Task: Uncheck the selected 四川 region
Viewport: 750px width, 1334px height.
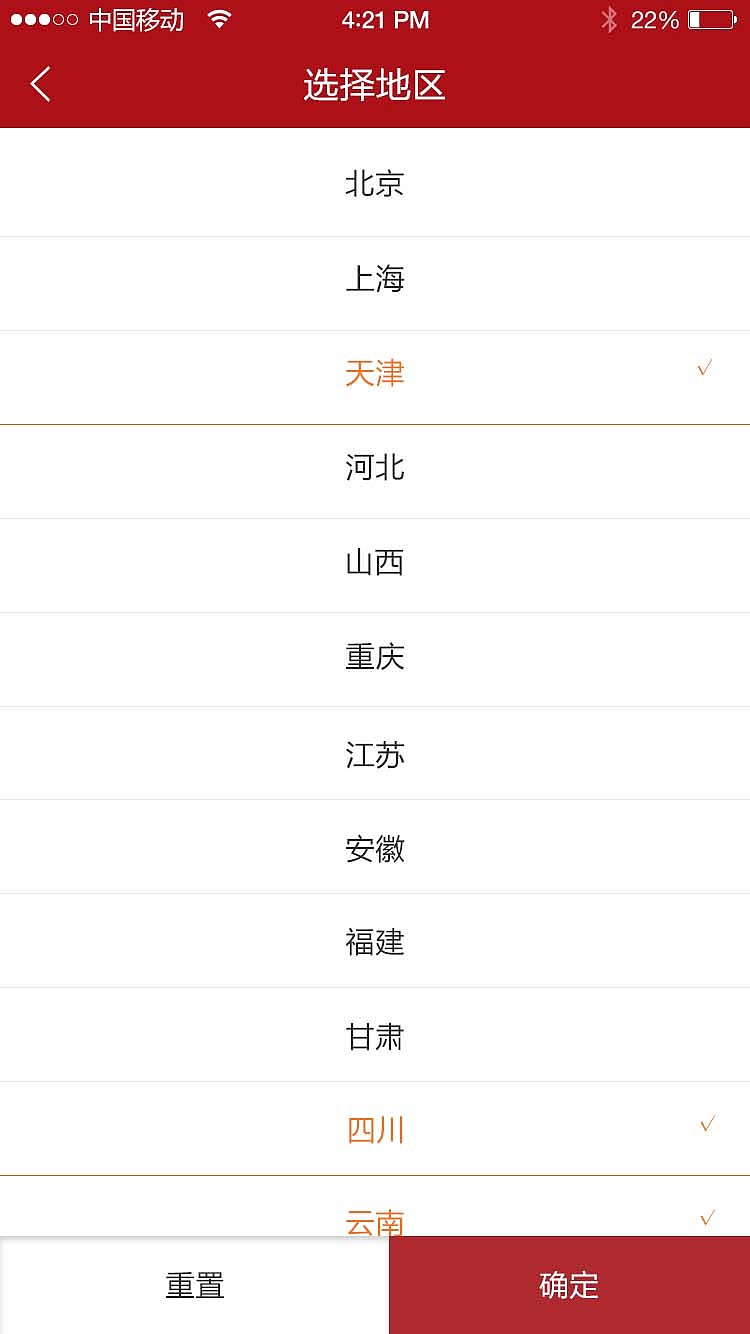Action: [x=375, y=1130]
